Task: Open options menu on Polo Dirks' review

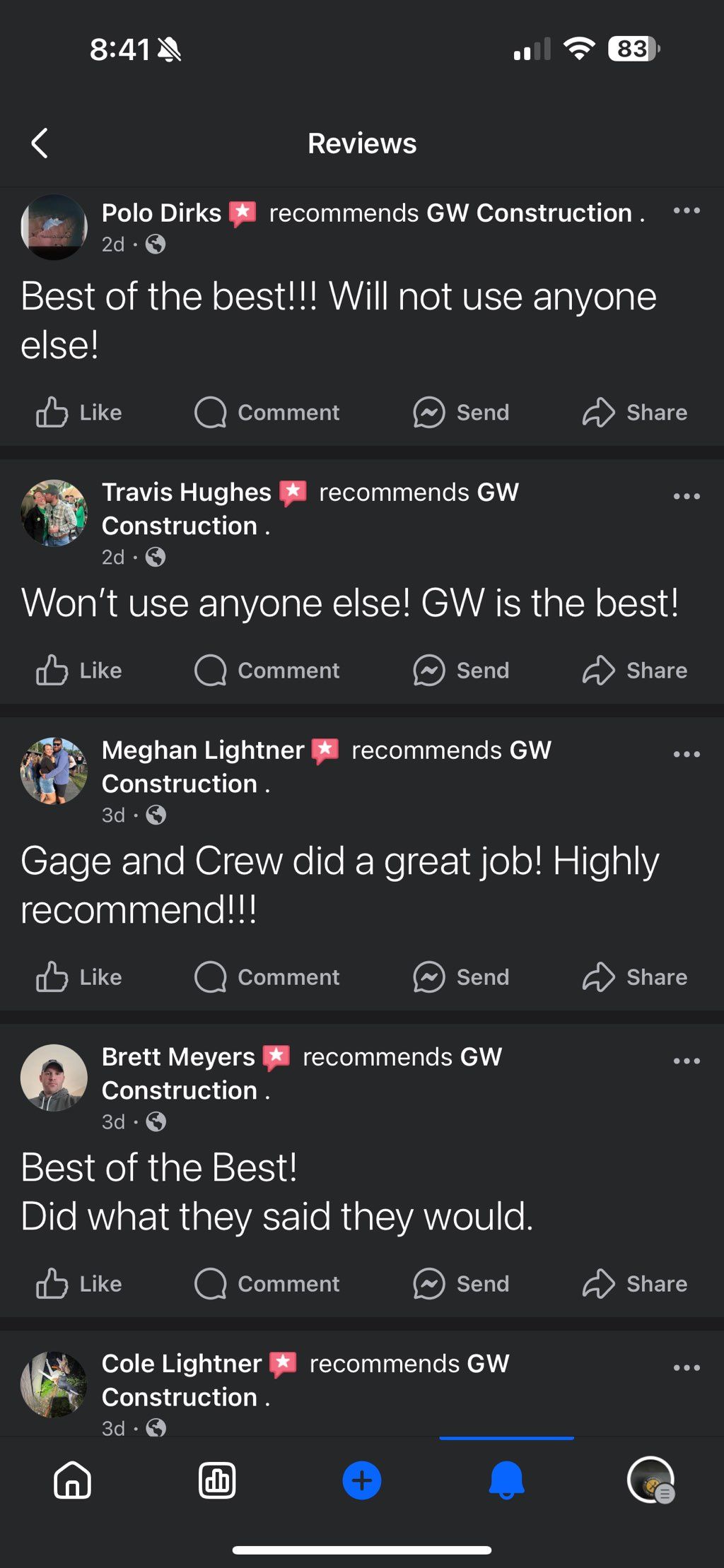Action: [x=686, y=211]
